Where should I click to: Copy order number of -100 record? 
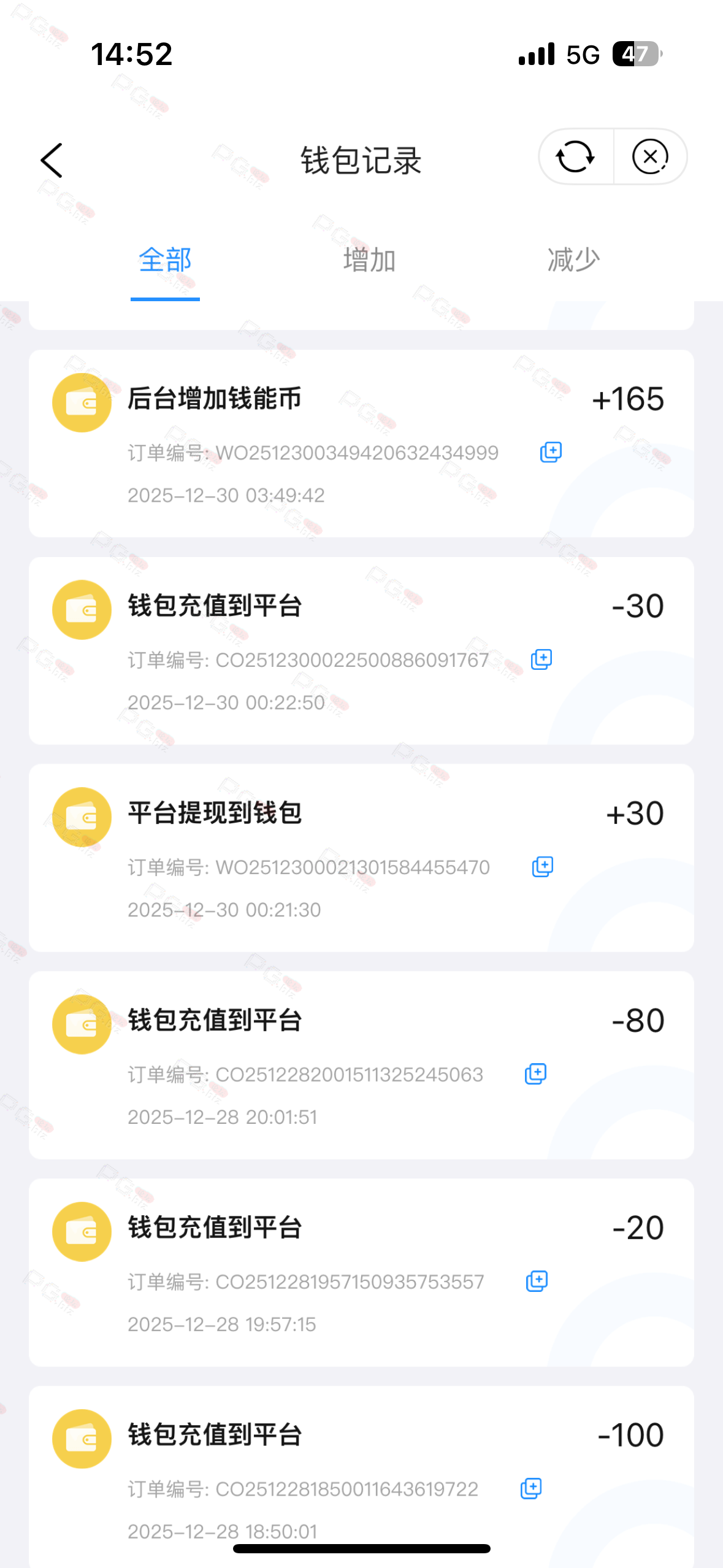click(531, 1489)
